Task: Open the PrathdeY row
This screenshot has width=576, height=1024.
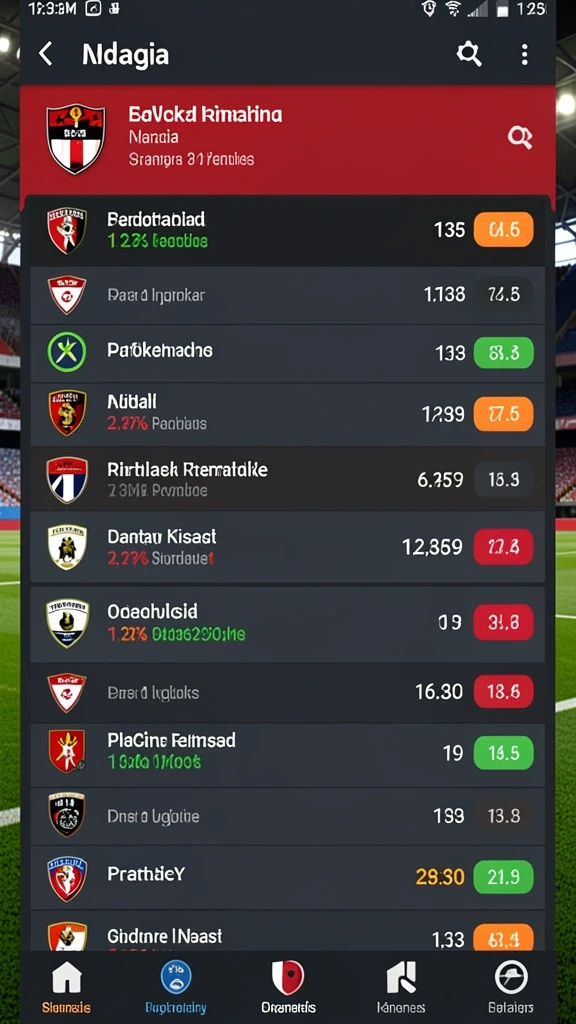Action: (x=287, y=877)
